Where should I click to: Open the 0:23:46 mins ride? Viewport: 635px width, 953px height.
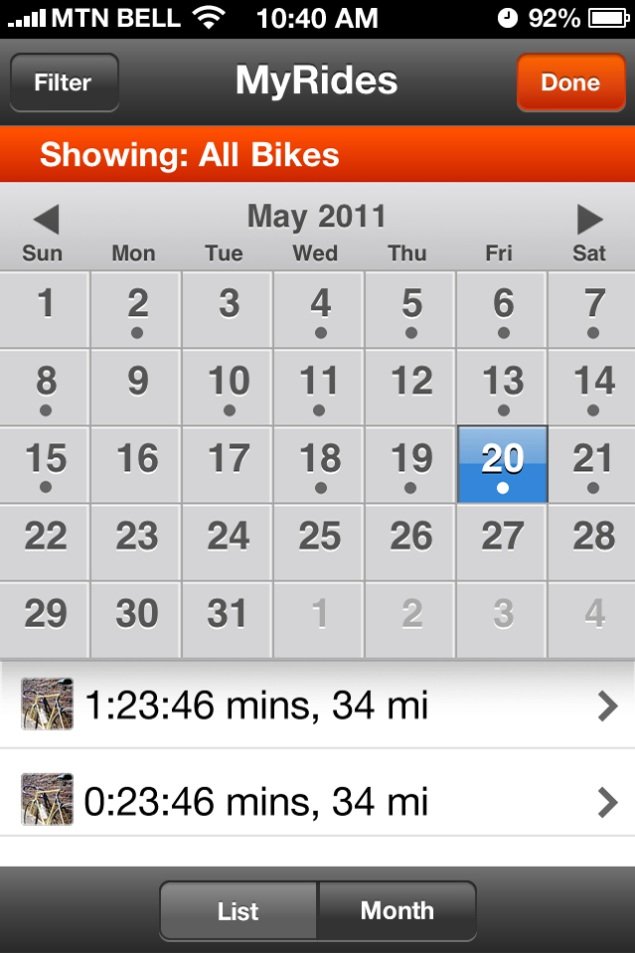click(x=317, y=800)
